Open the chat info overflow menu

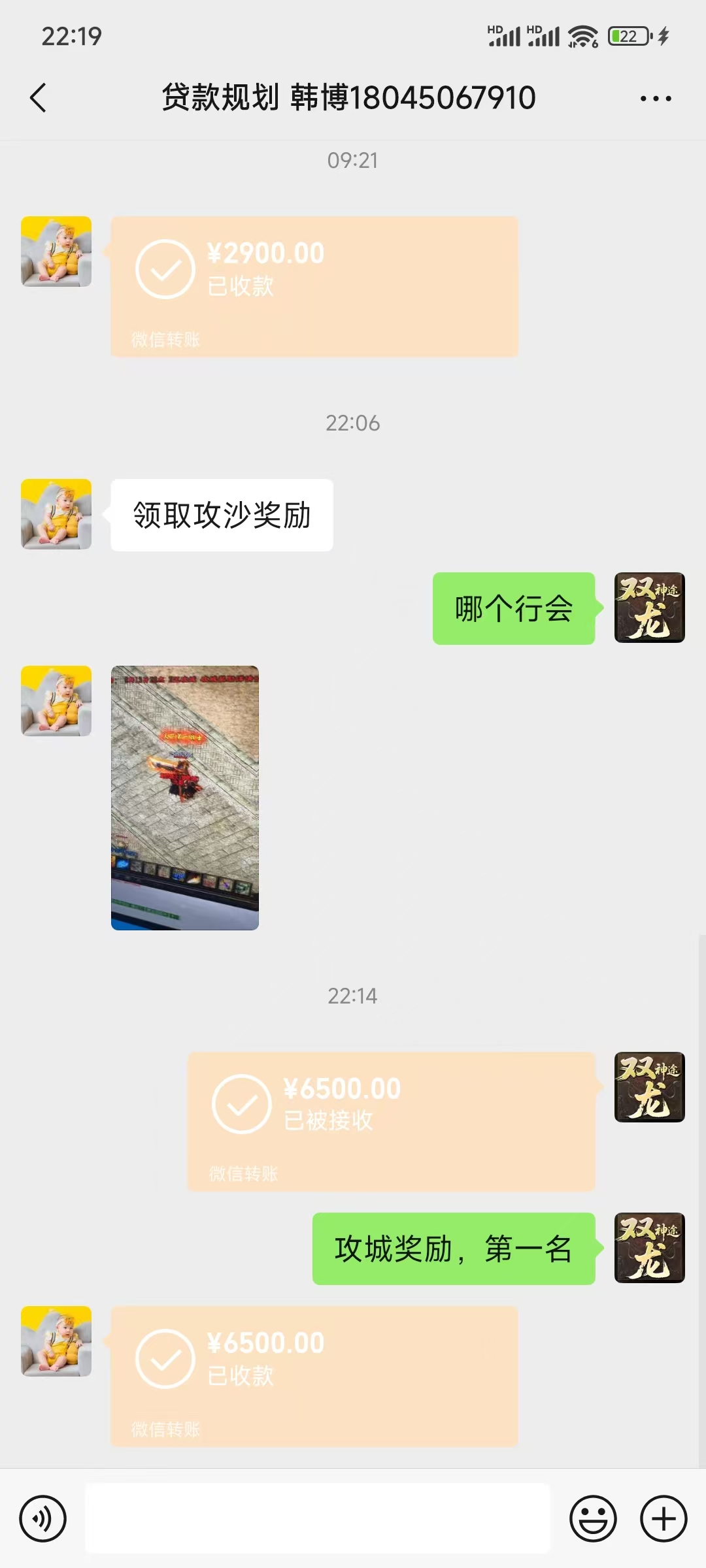[x=655, y=99]
